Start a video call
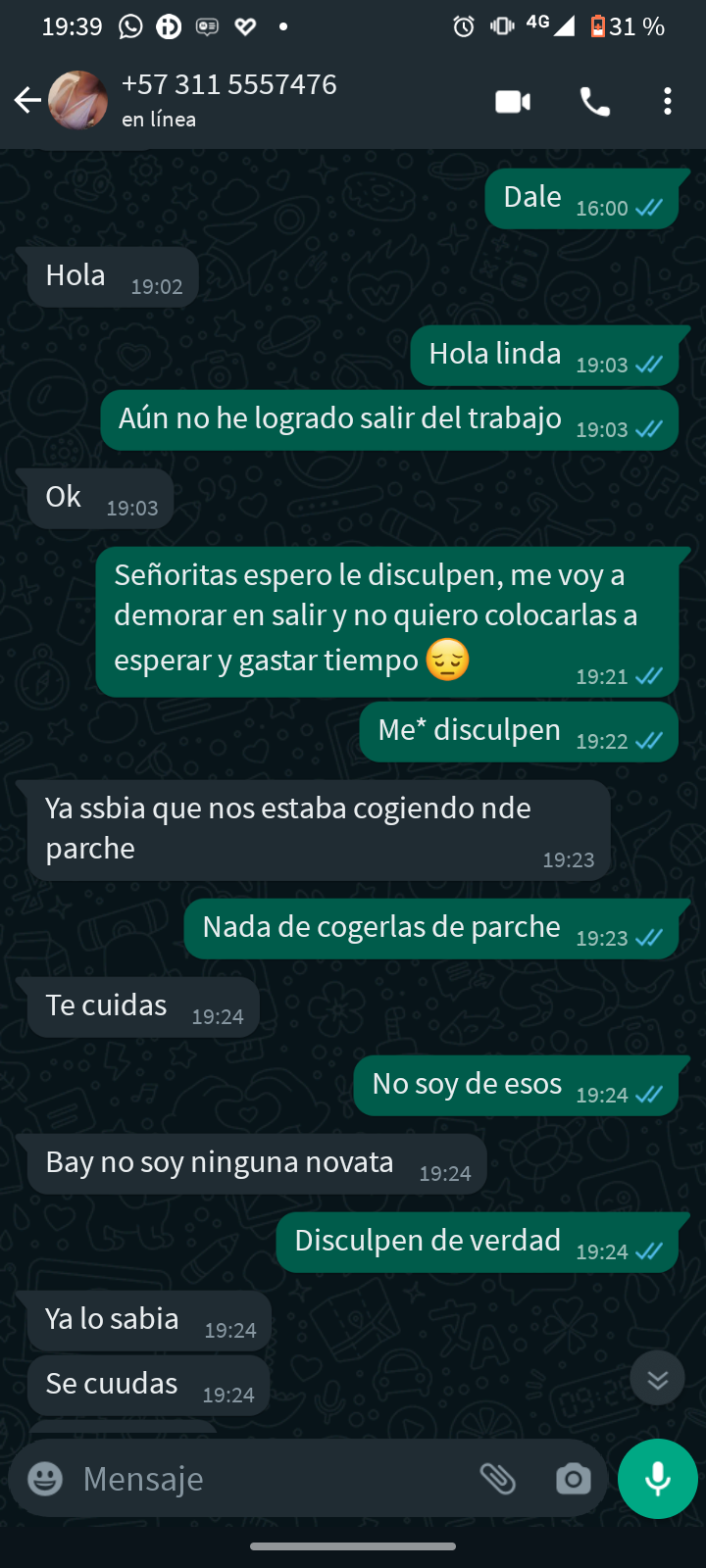This screenshot has width=706, height=1568. [513, 102]
